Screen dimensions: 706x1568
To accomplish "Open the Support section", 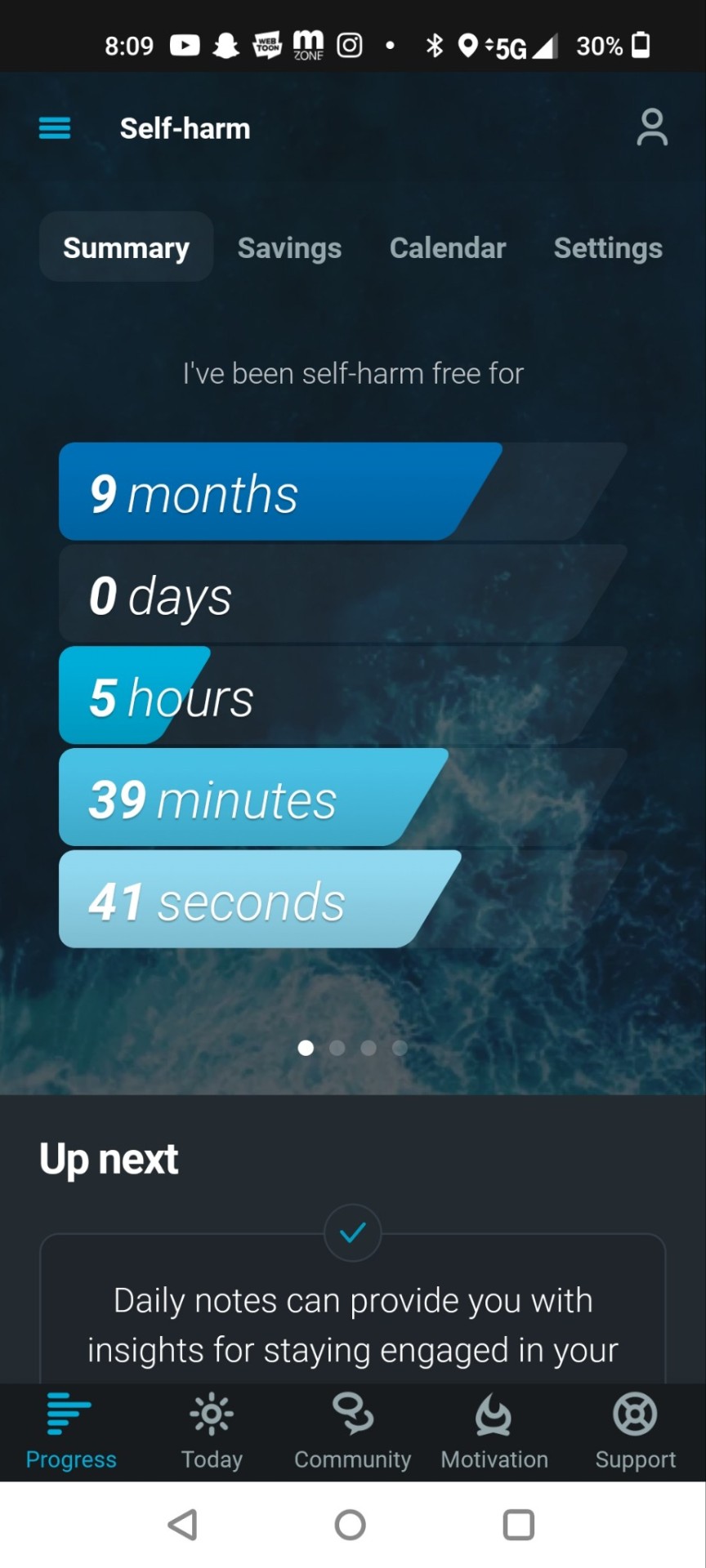I will click(635, 1431).
